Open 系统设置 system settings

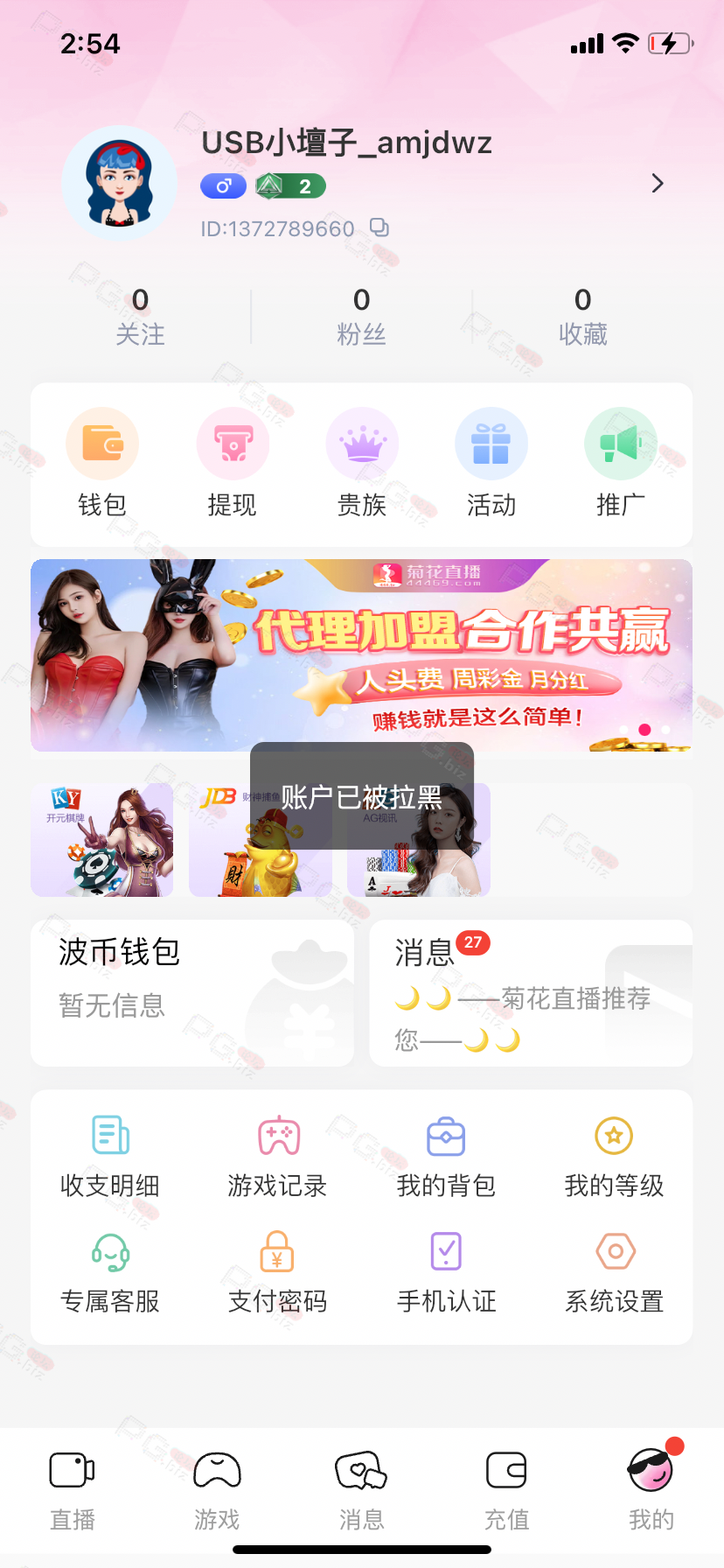coord(614,1272)
